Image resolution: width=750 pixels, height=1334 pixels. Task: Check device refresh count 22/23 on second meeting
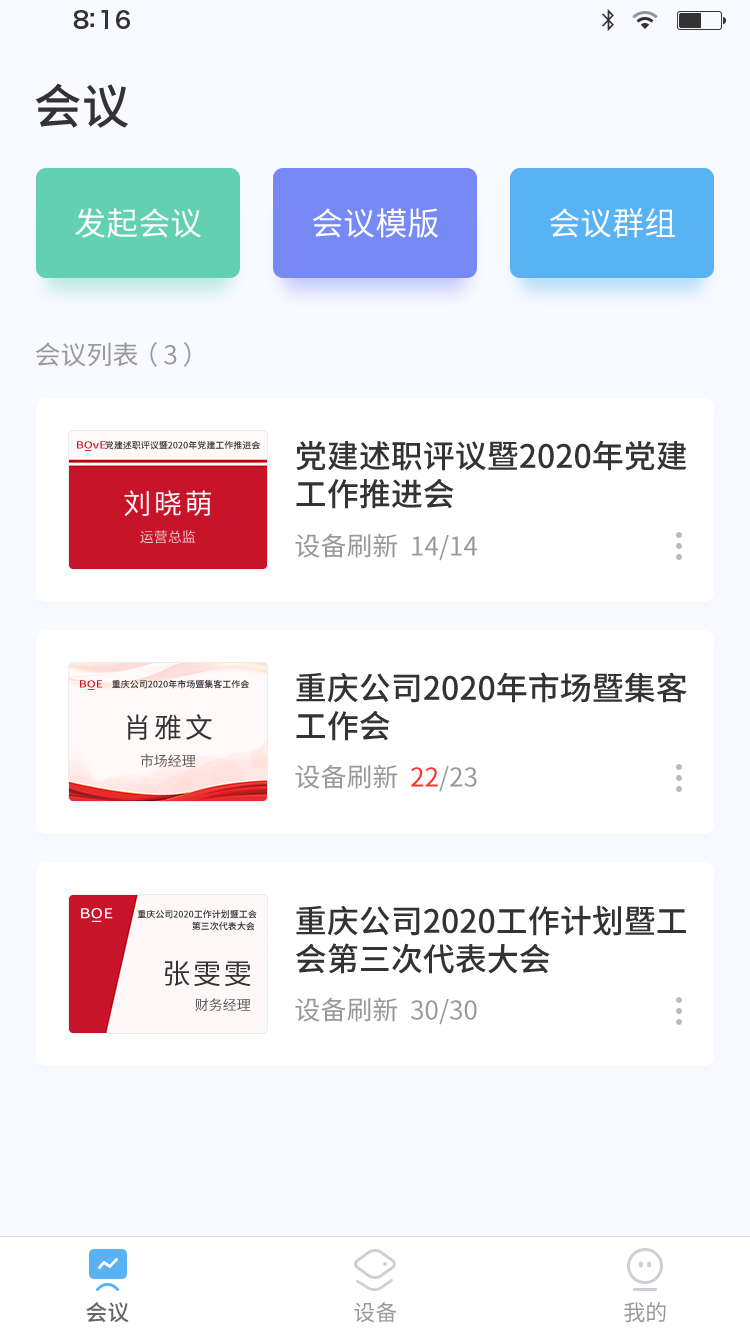445,778
